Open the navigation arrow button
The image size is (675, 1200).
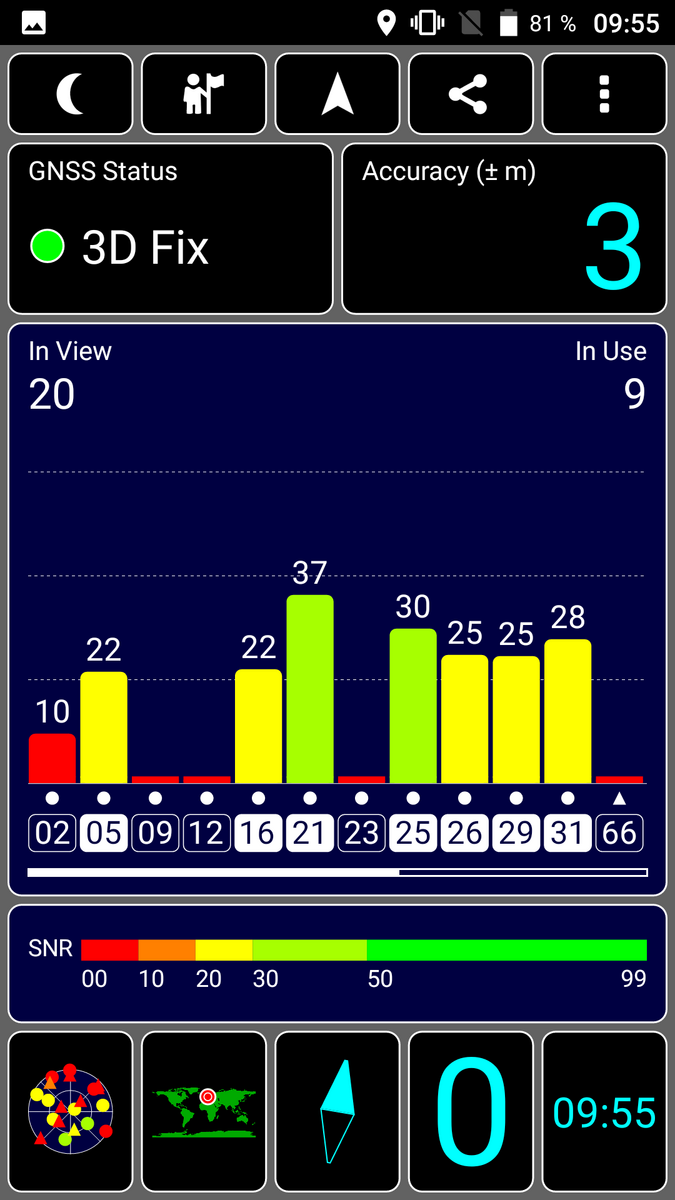[337, 94]
